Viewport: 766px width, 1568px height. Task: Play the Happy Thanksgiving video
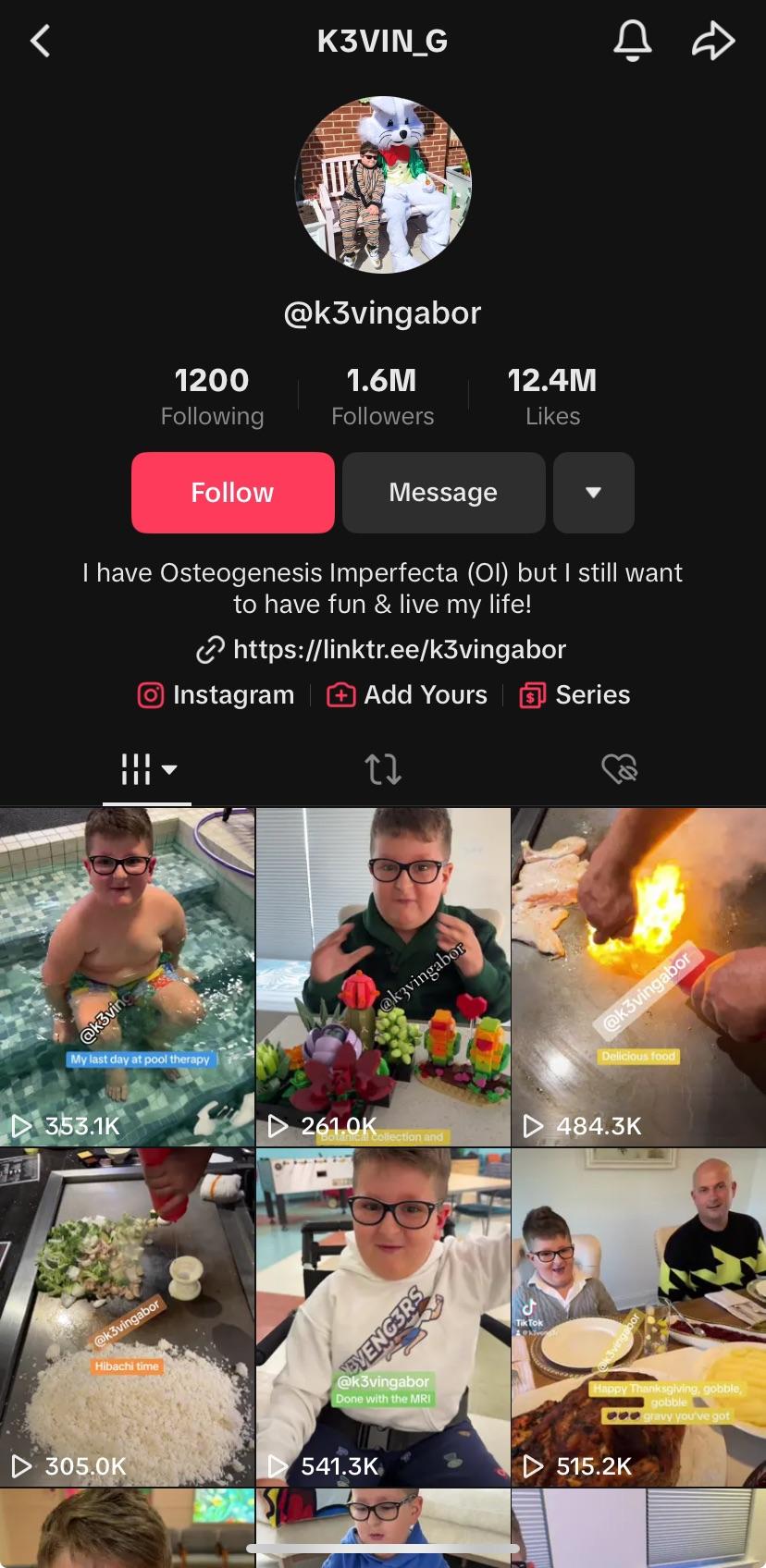pyautogui.click(x=638, y=1317)
